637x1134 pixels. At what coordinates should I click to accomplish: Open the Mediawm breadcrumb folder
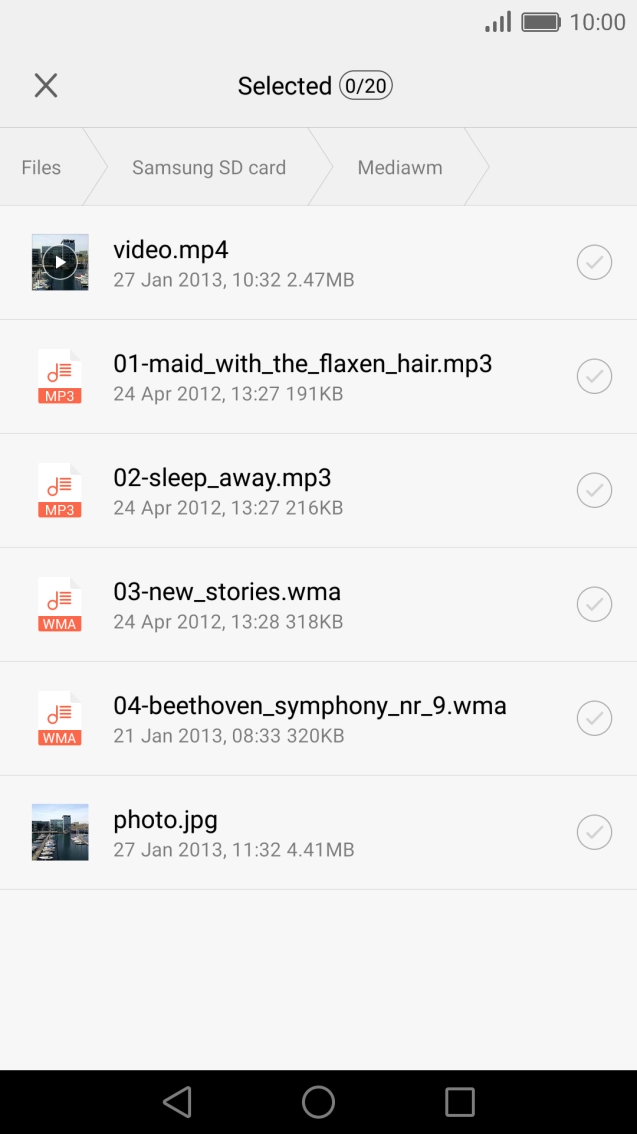coord(400,168)
